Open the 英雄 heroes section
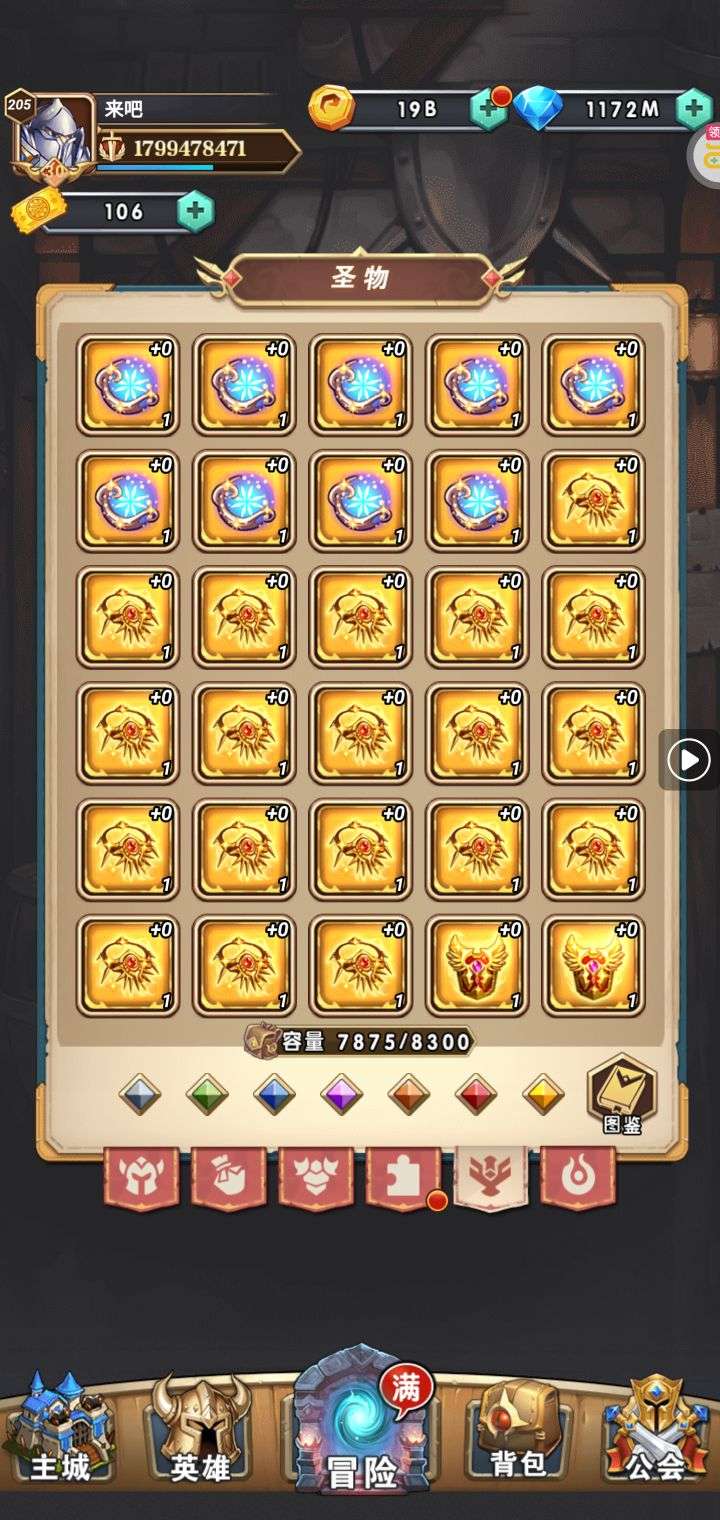 coord(200,1430)
